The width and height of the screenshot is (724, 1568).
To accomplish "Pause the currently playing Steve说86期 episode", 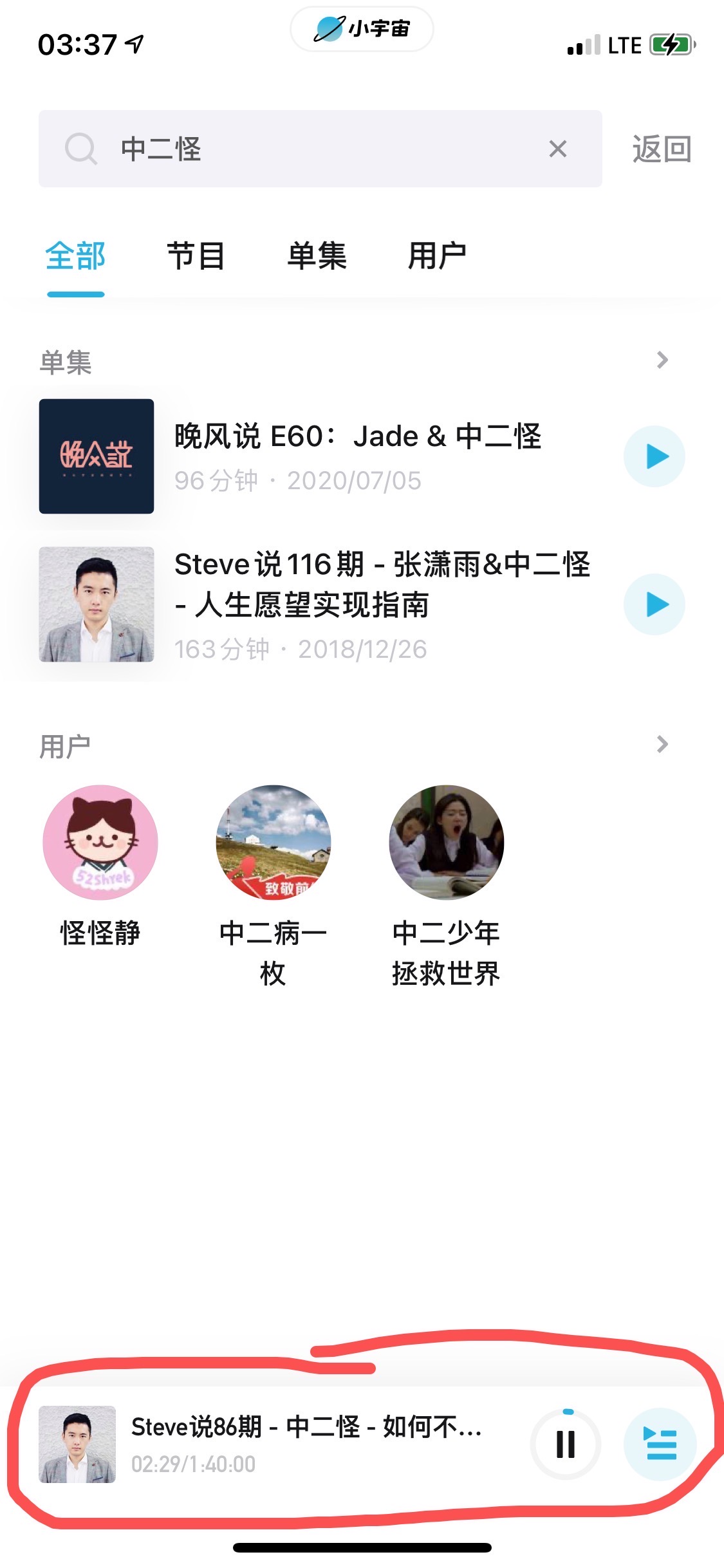I will tap(566, 1444).
